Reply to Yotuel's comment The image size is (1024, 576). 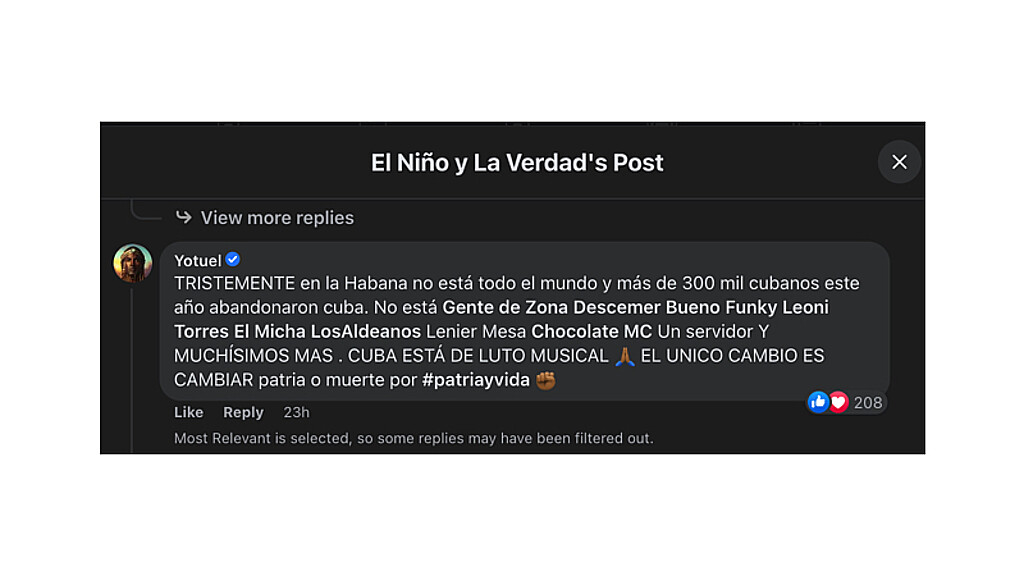coord(243,412)
